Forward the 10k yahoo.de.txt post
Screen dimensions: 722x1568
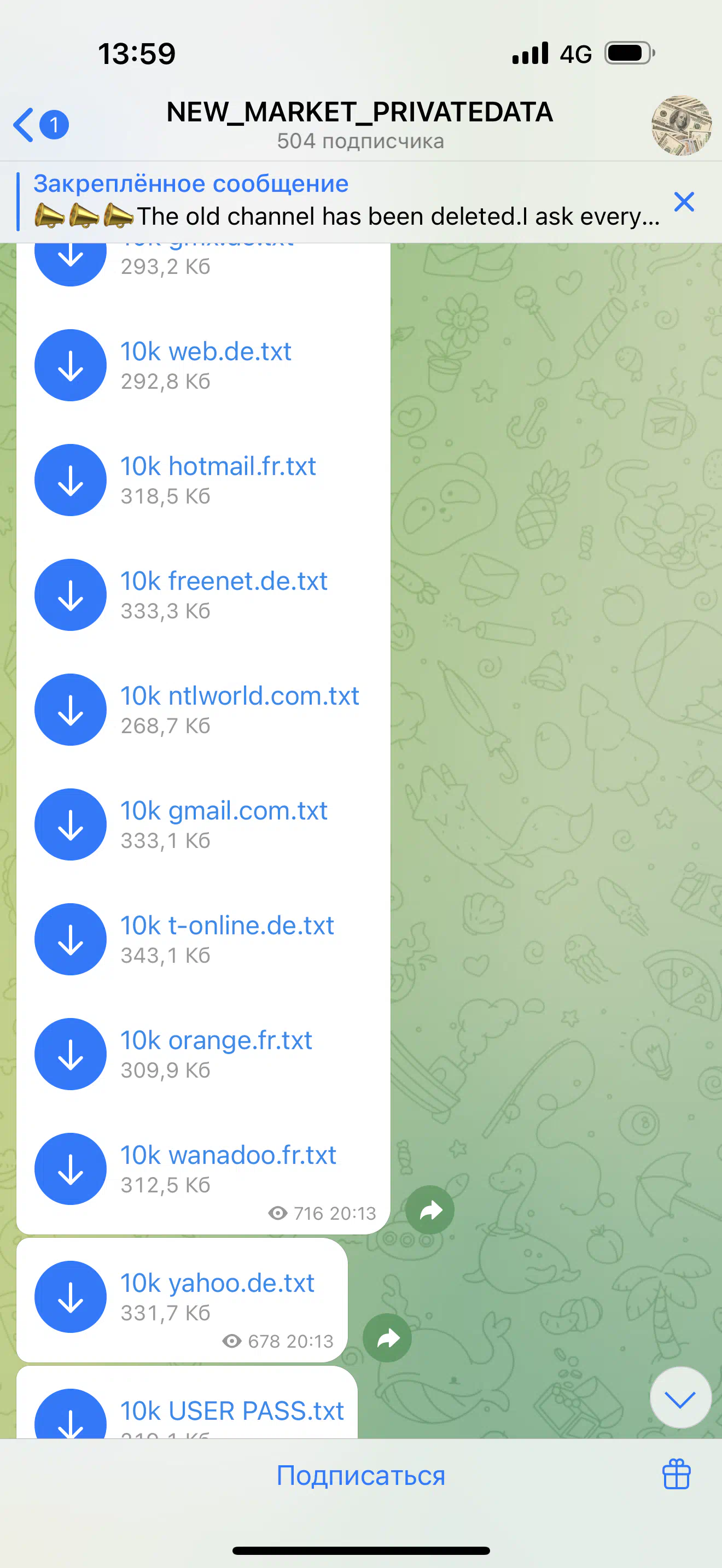coord(387,1337)
